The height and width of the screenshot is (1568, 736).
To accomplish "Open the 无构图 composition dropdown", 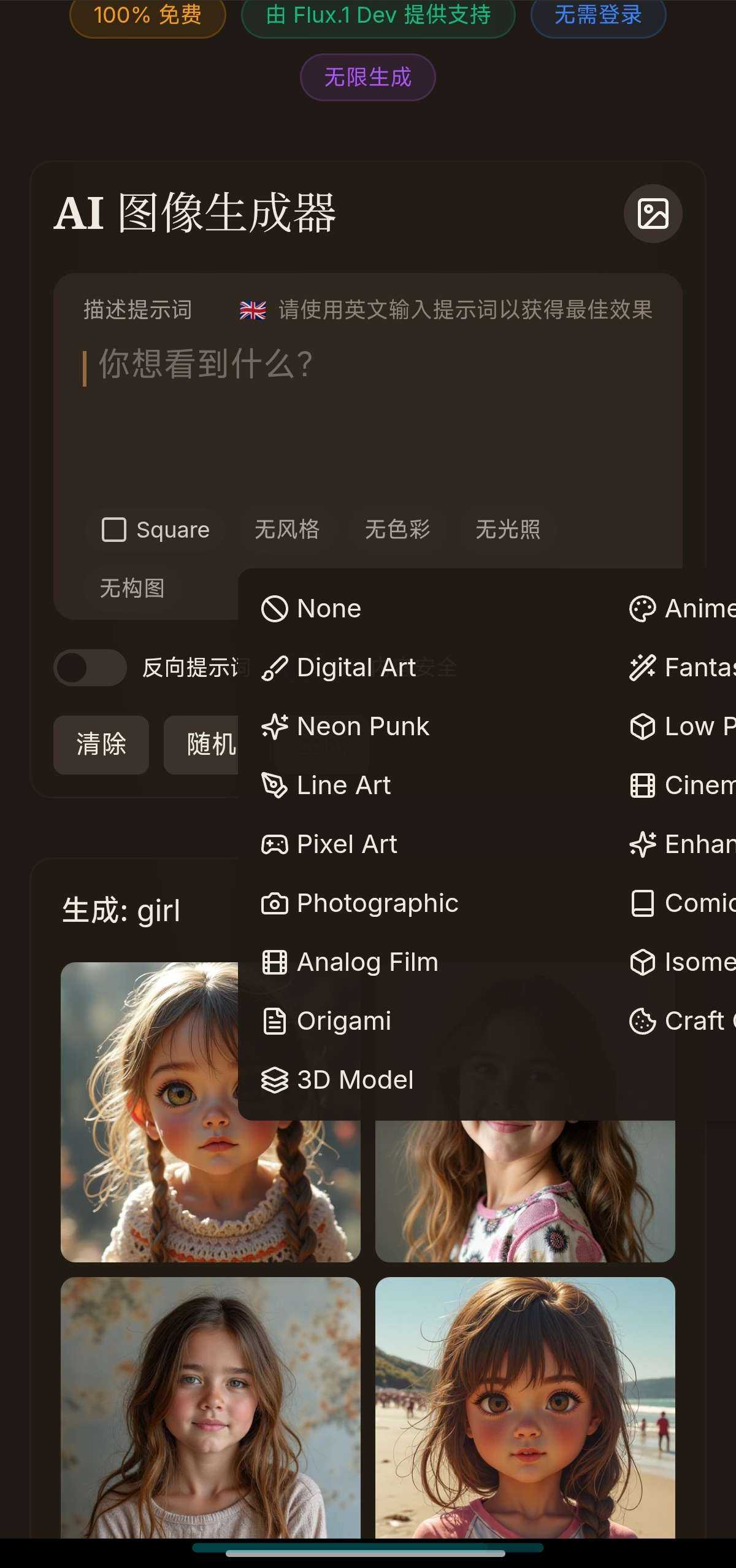I will click(132, 588).
